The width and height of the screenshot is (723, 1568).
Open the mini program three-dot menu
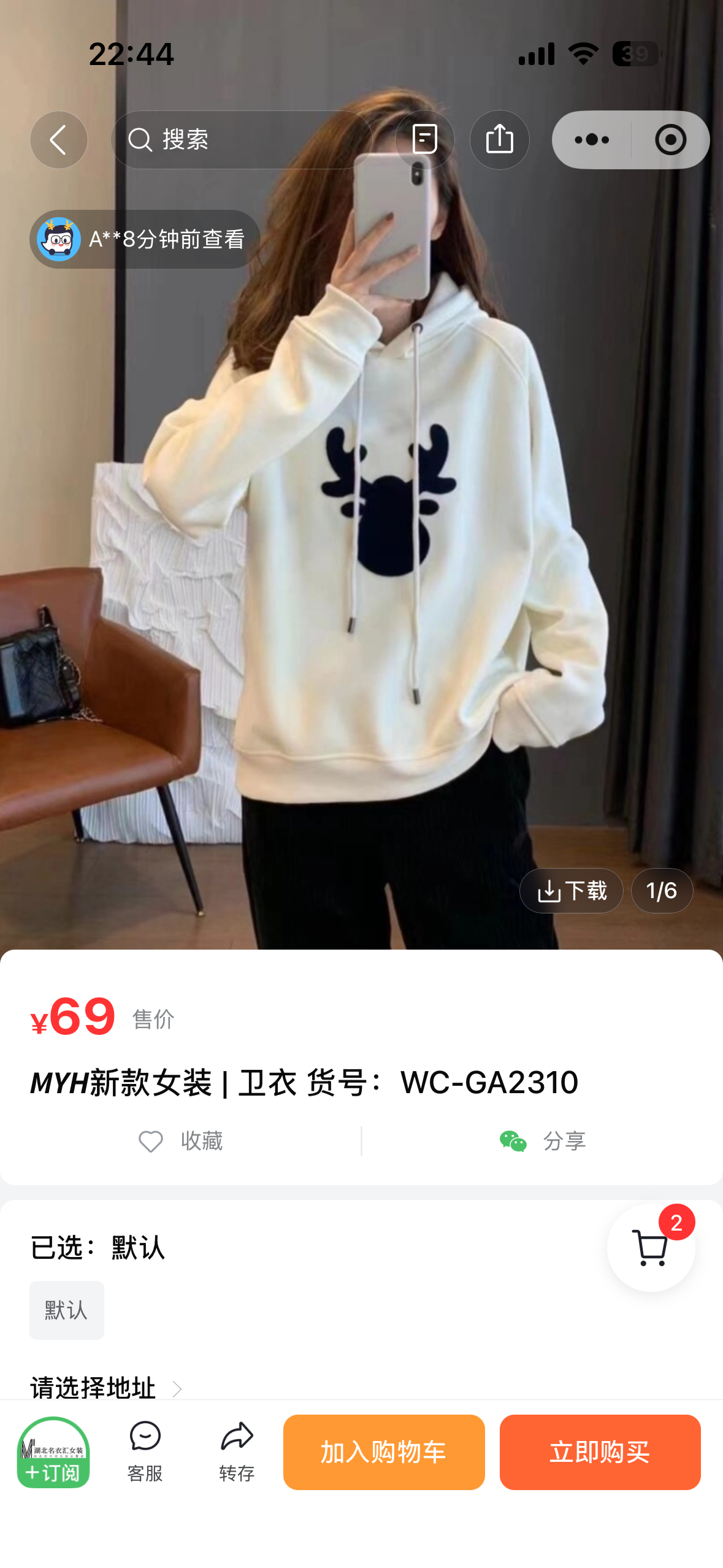[x=592, y=140]
